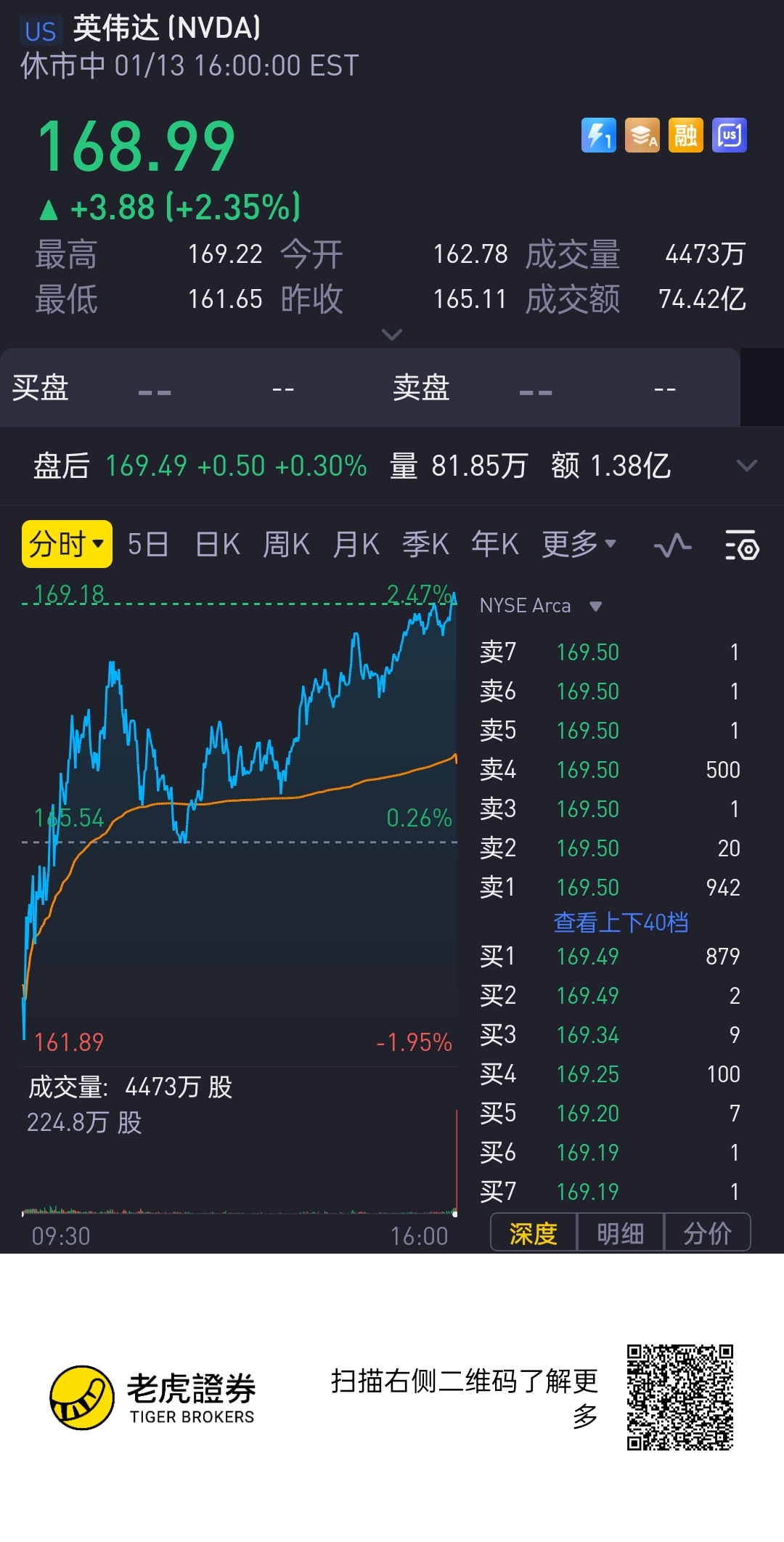Viewport: 784px width, 1542px height.
Task: Tap the 融 margin badge icon
Action: point(686,135)
